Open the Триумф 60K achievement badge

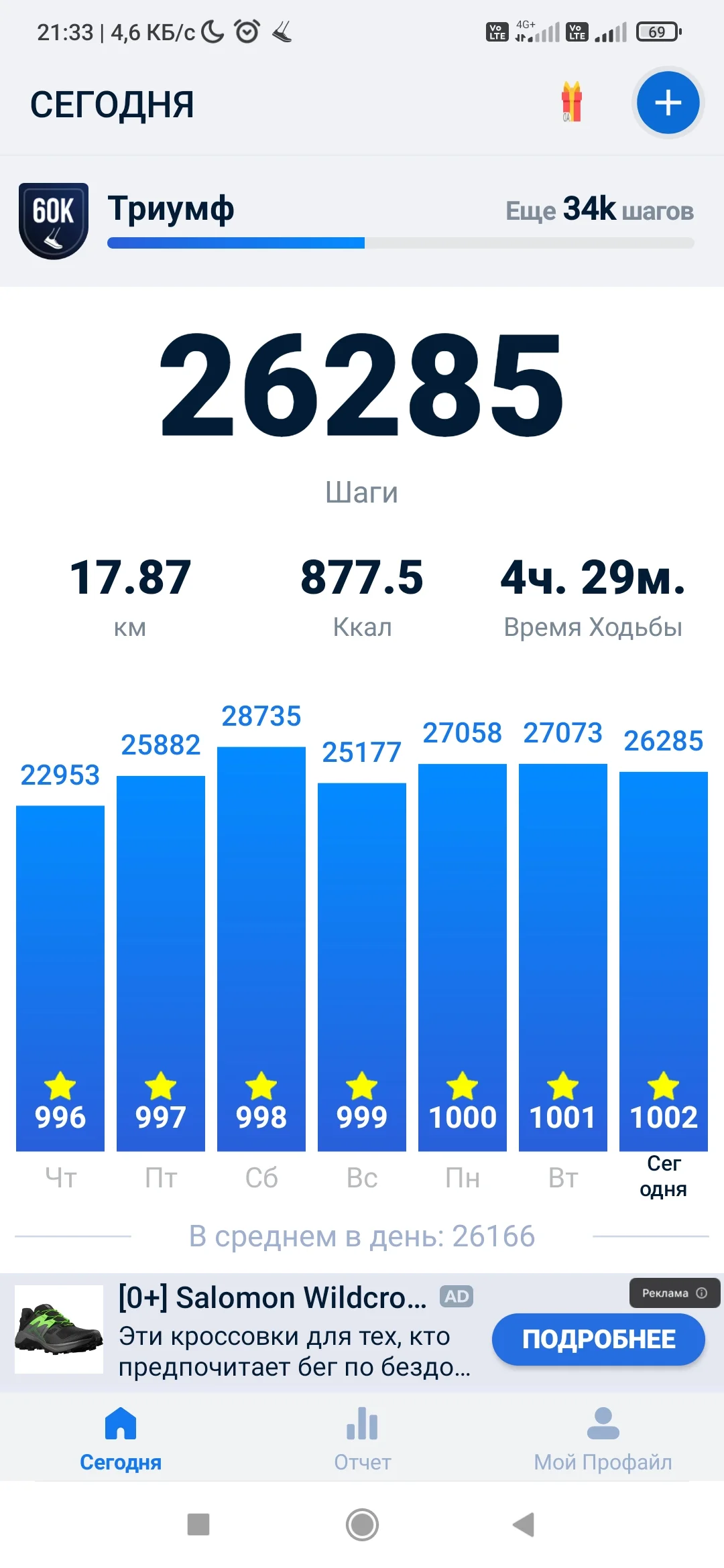tap(54, 220)
